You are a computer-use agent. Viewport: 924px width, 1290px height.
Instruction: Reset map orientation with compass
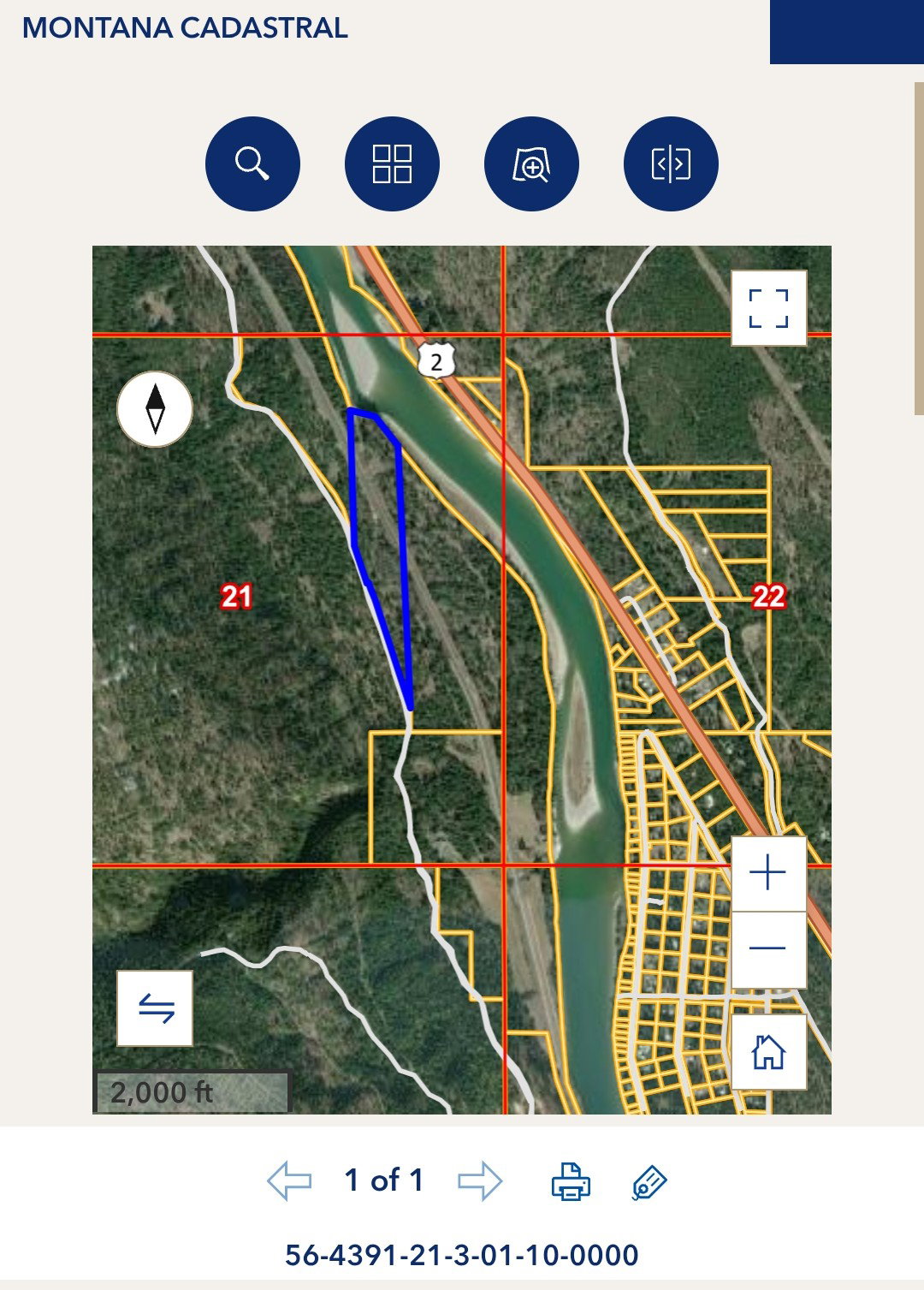pos(155,409)
